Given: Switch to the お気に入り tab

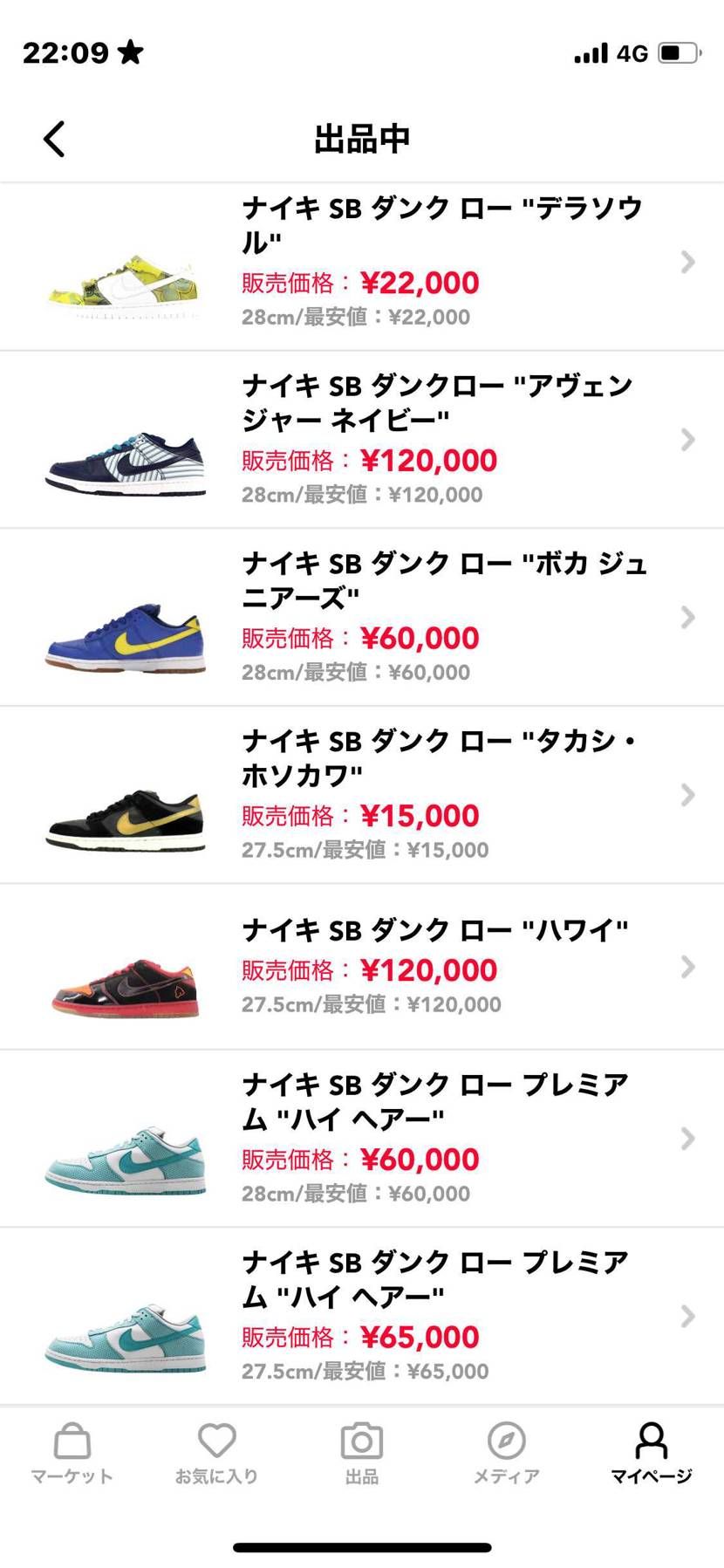Looking at the screenshot, I should (217, 1454).
